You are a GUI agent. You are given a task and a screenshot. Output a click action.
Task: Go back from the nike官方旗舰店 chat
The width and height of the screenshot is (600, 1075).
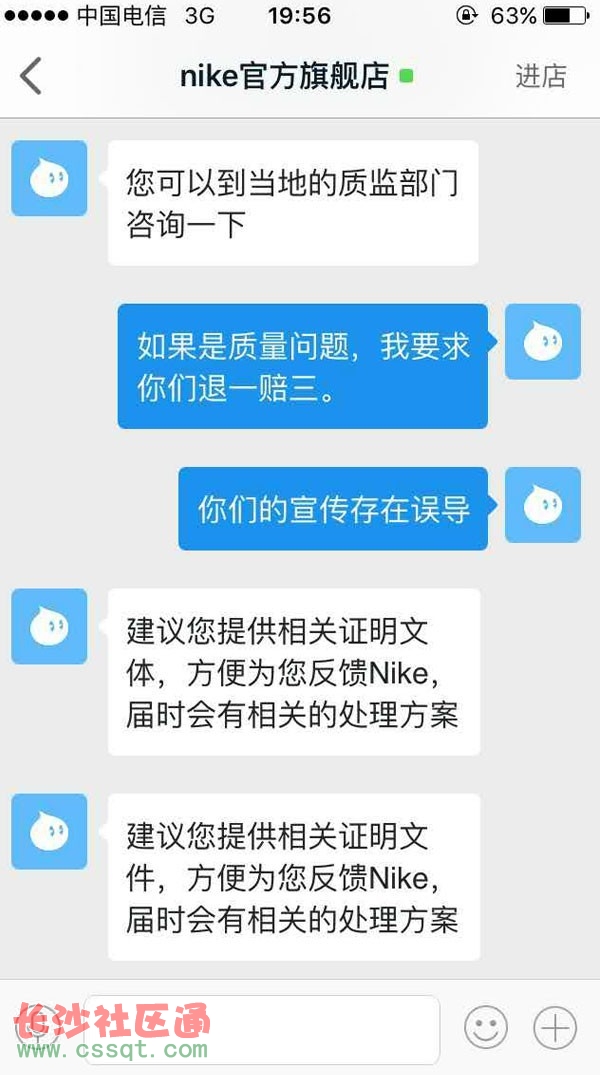pos(32,76)
